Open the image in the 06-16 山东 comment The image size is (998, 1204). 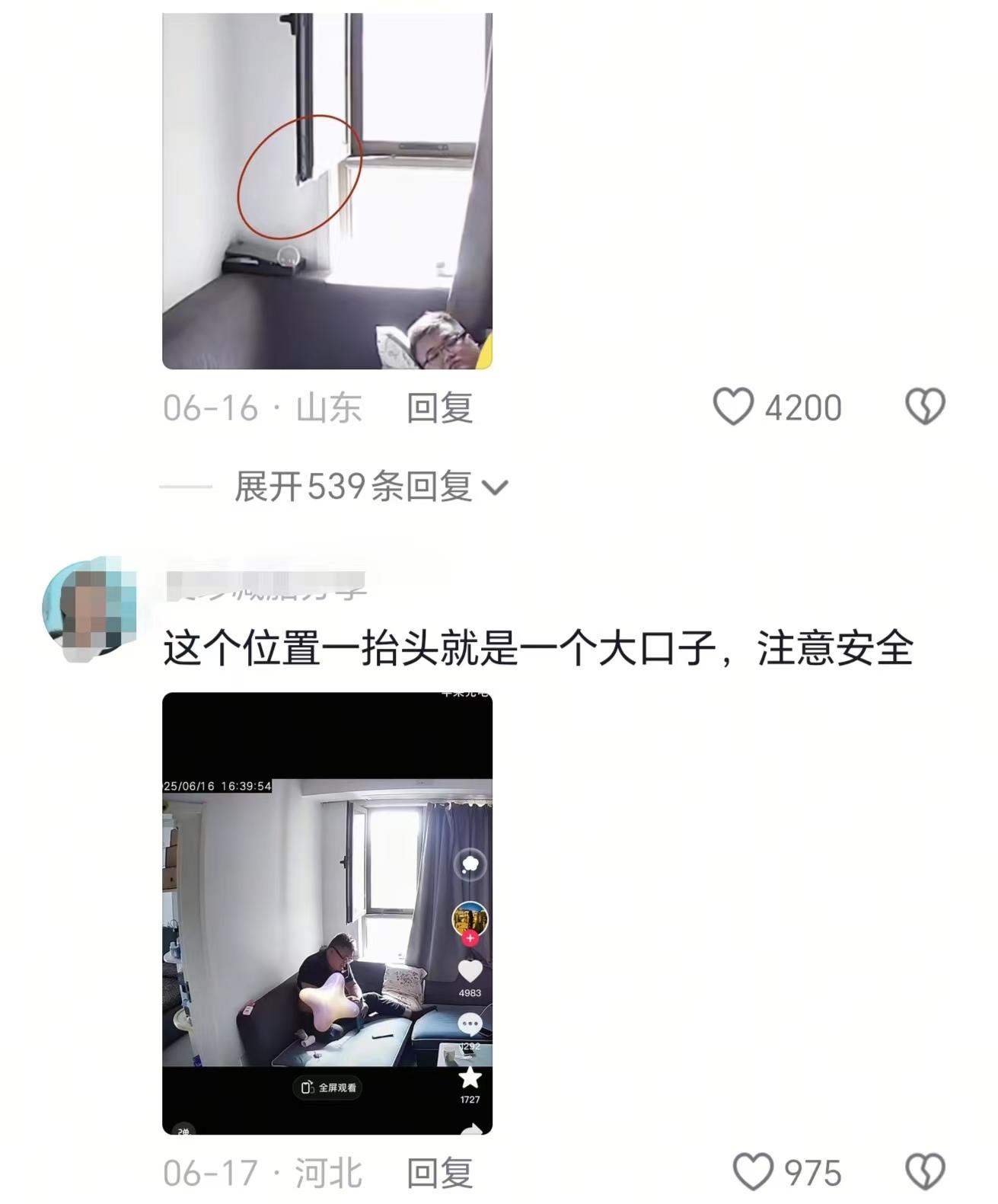[327, 190]
